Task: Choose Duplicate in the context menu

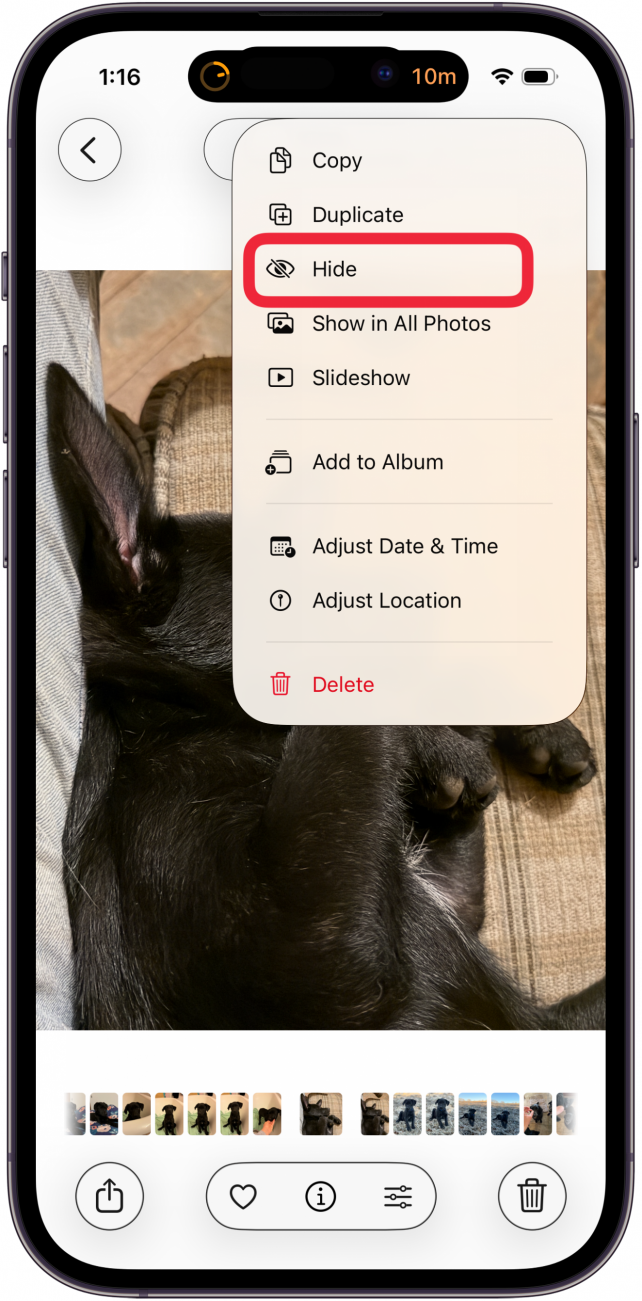Action: click(x=357, y=215)
